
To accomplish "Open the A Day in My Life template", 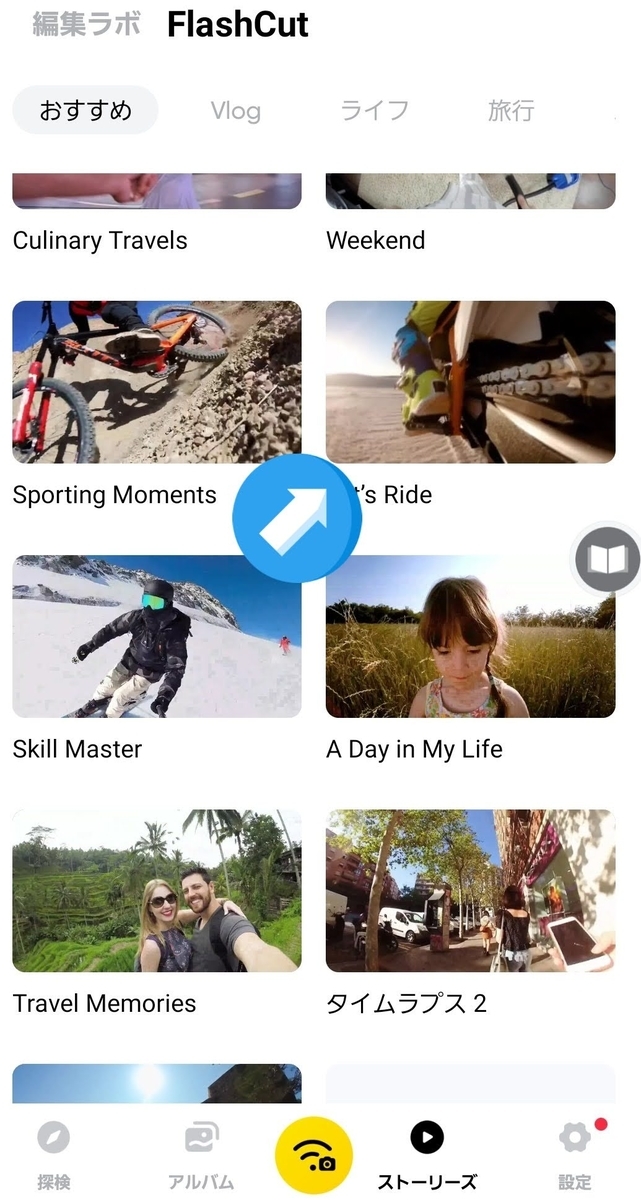I will tap(470, 637).
